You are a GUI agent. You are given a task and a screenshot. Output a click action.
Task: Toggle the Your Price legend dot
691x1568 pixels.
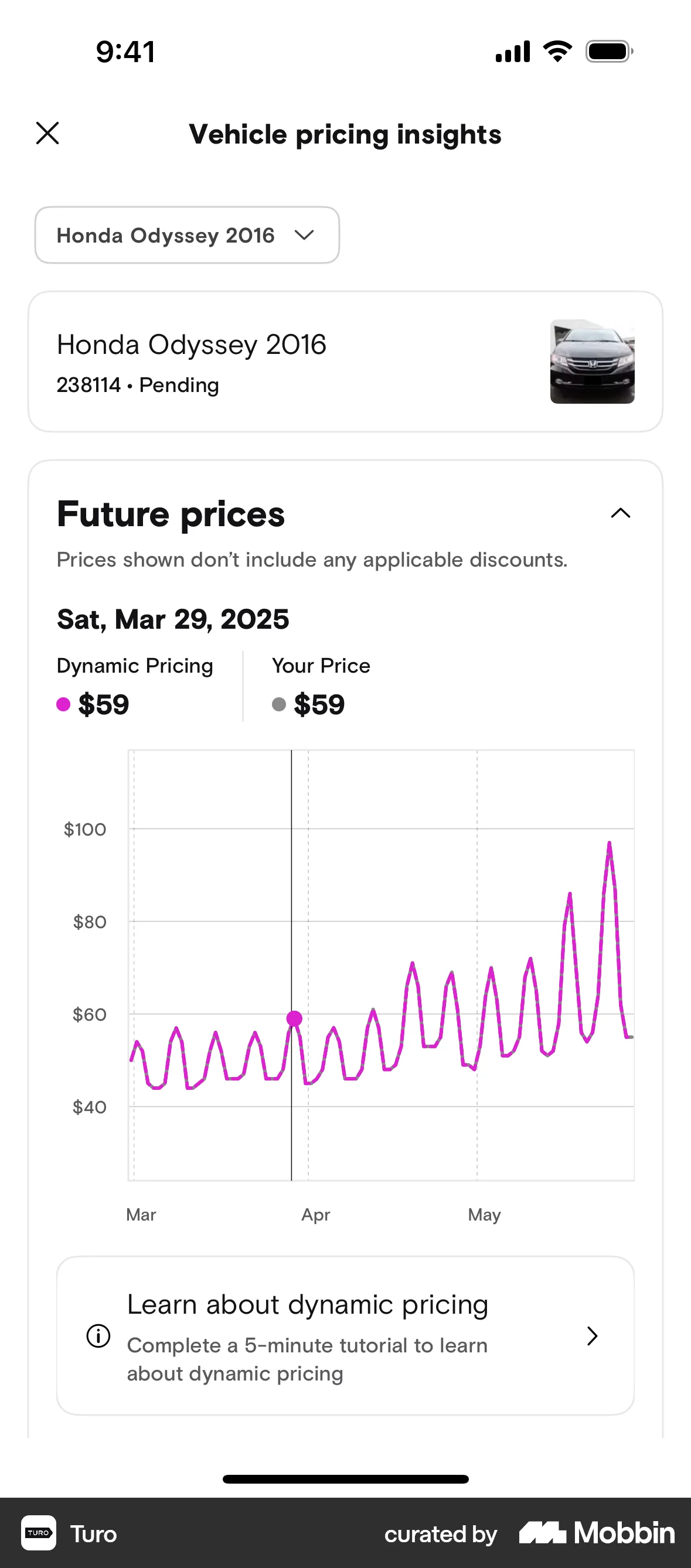point(279,704)
